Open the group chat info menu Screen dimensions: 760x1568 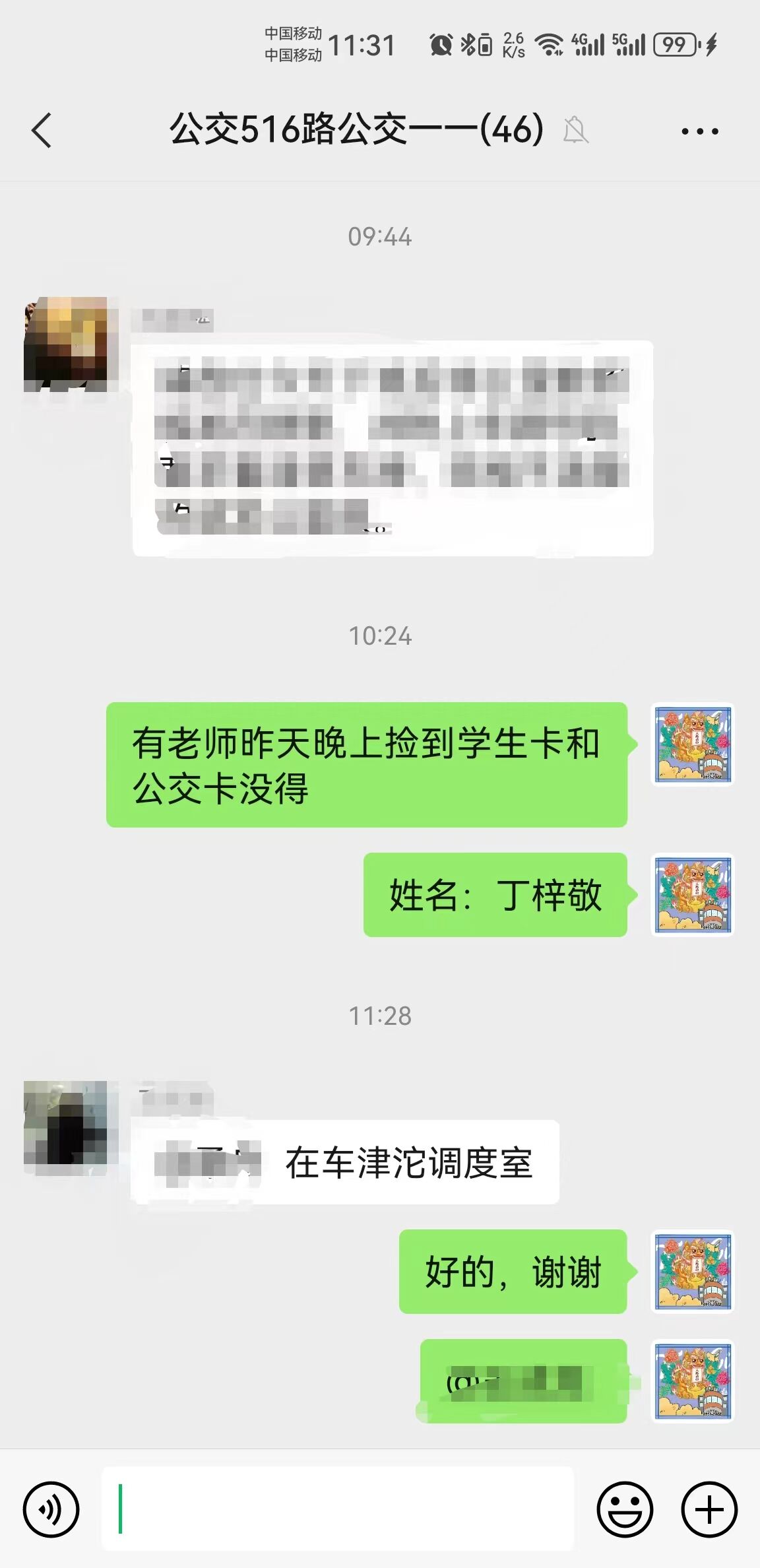click(x=699, y=131)
